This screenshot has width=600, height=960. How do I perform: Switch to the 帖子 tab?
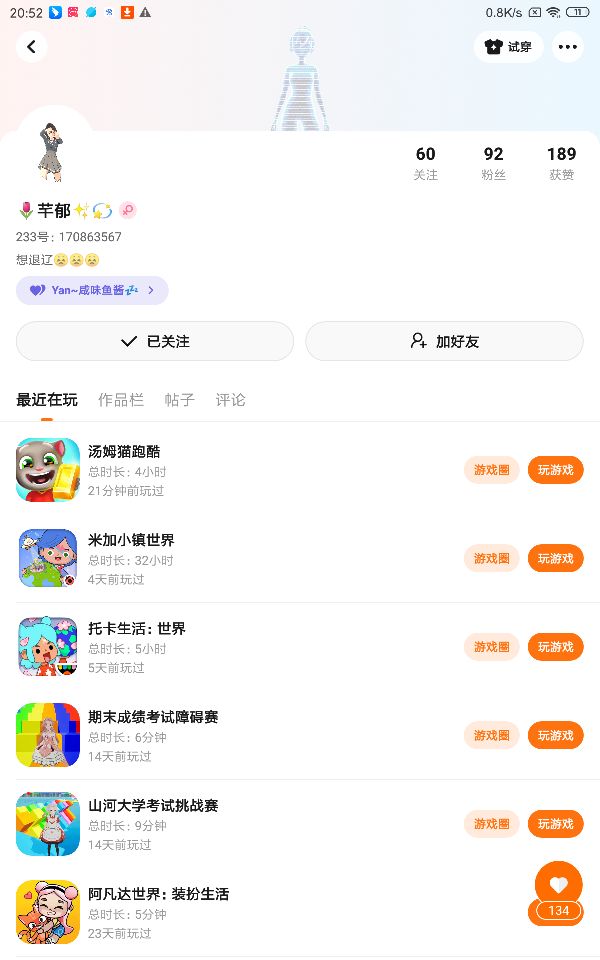[x=179, y=400]
